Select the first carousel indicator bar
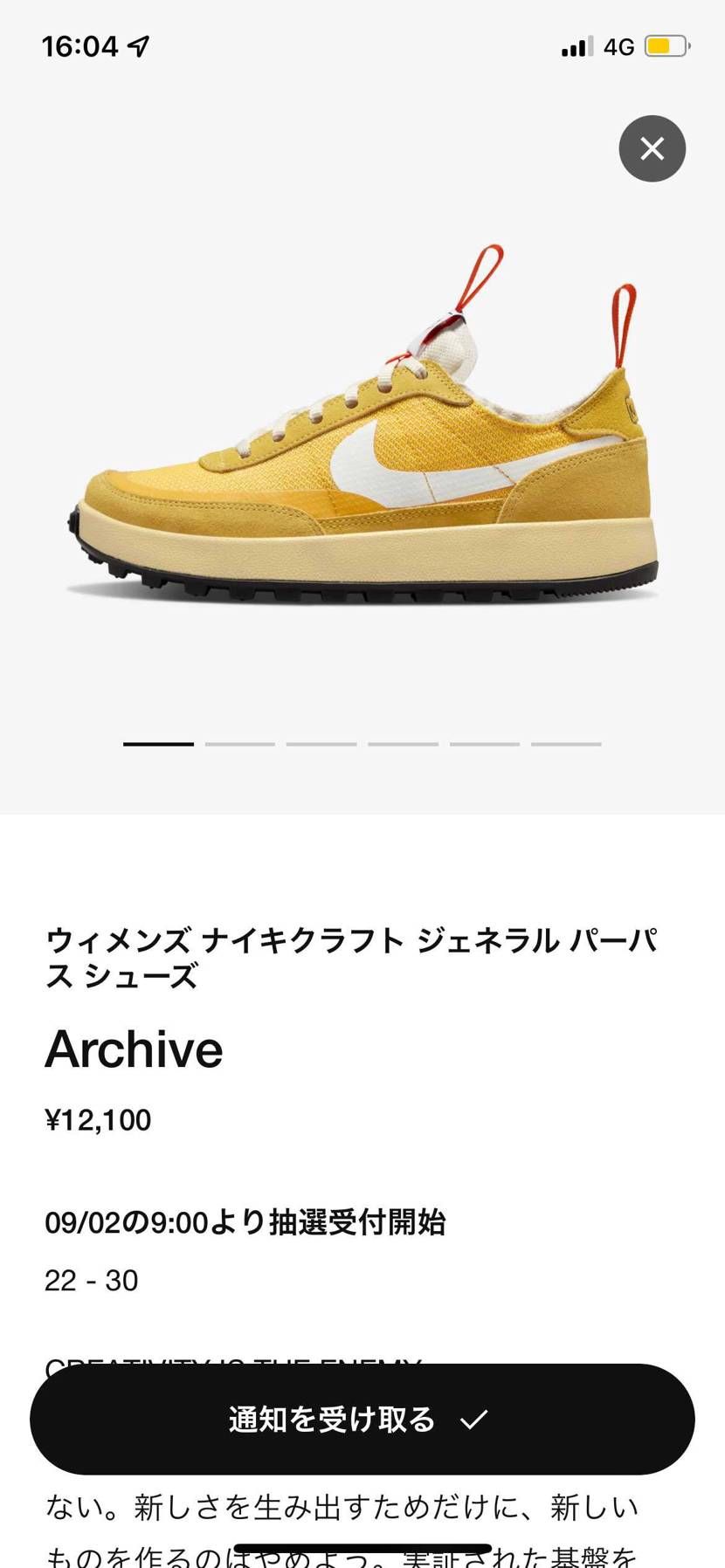Image resolution: width=725 pixels, height=1568 pixels. pyautogui.click(x=157, y=743)
